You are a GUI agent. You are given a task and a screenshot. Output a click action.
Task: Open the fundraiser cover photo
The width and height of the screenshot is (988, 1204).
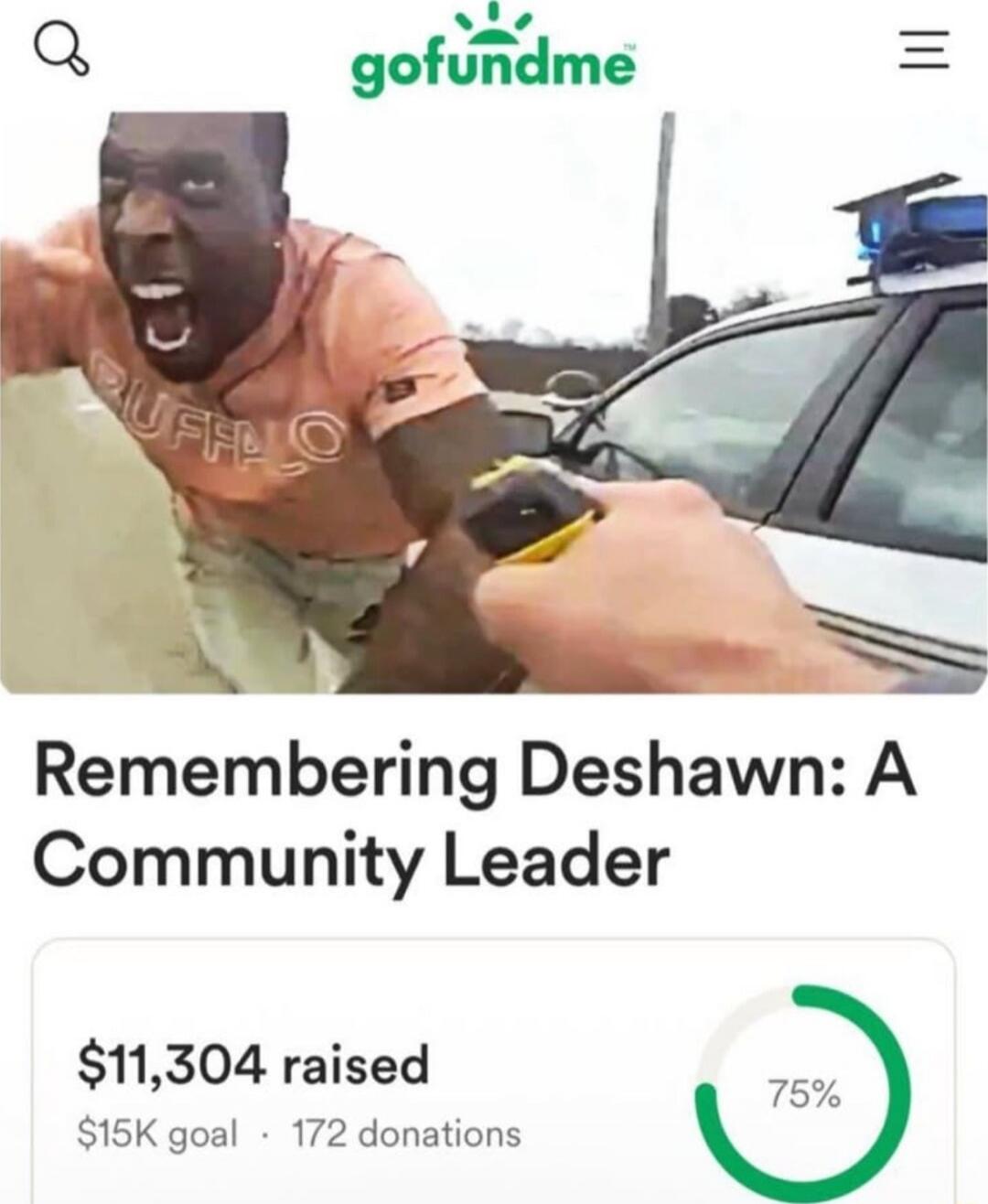(x=494, y=403)
